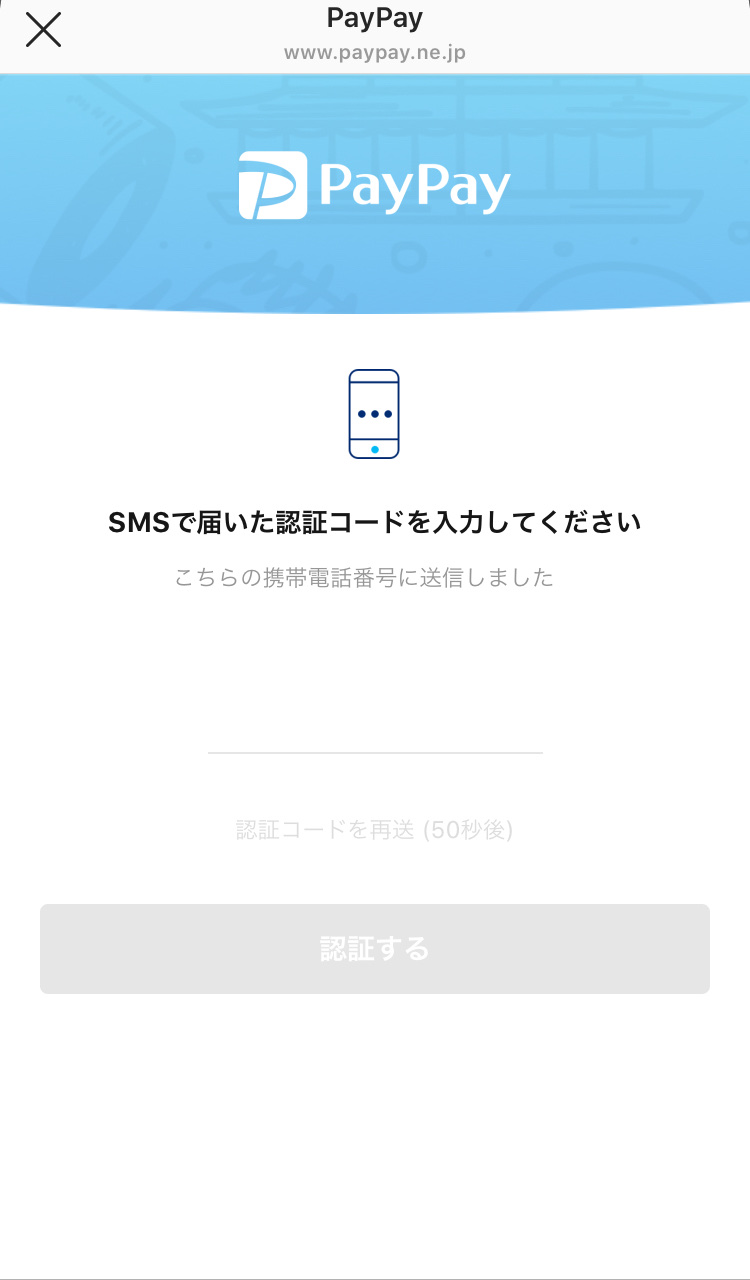Tap the 認証する button
The image size is (750, 1280).
point(375,949)
